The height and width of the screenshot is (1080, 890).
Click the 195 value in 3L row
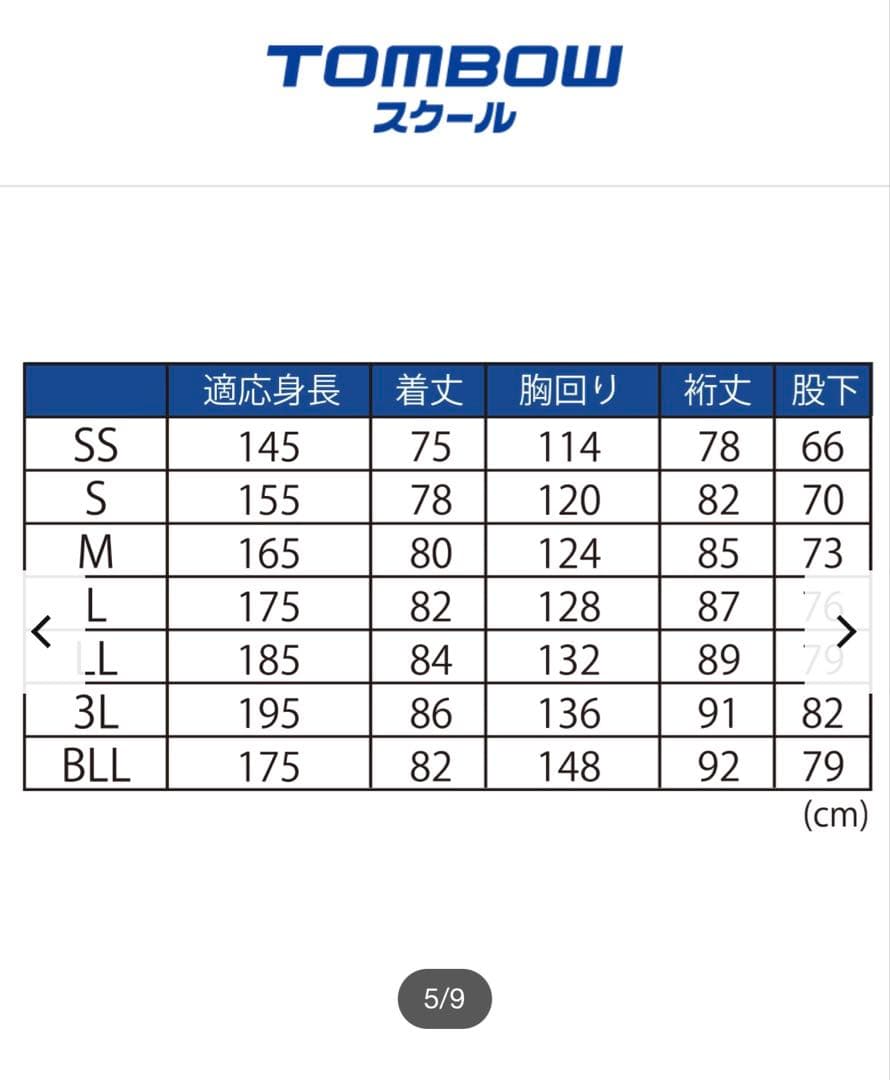[x=268, y=712]
